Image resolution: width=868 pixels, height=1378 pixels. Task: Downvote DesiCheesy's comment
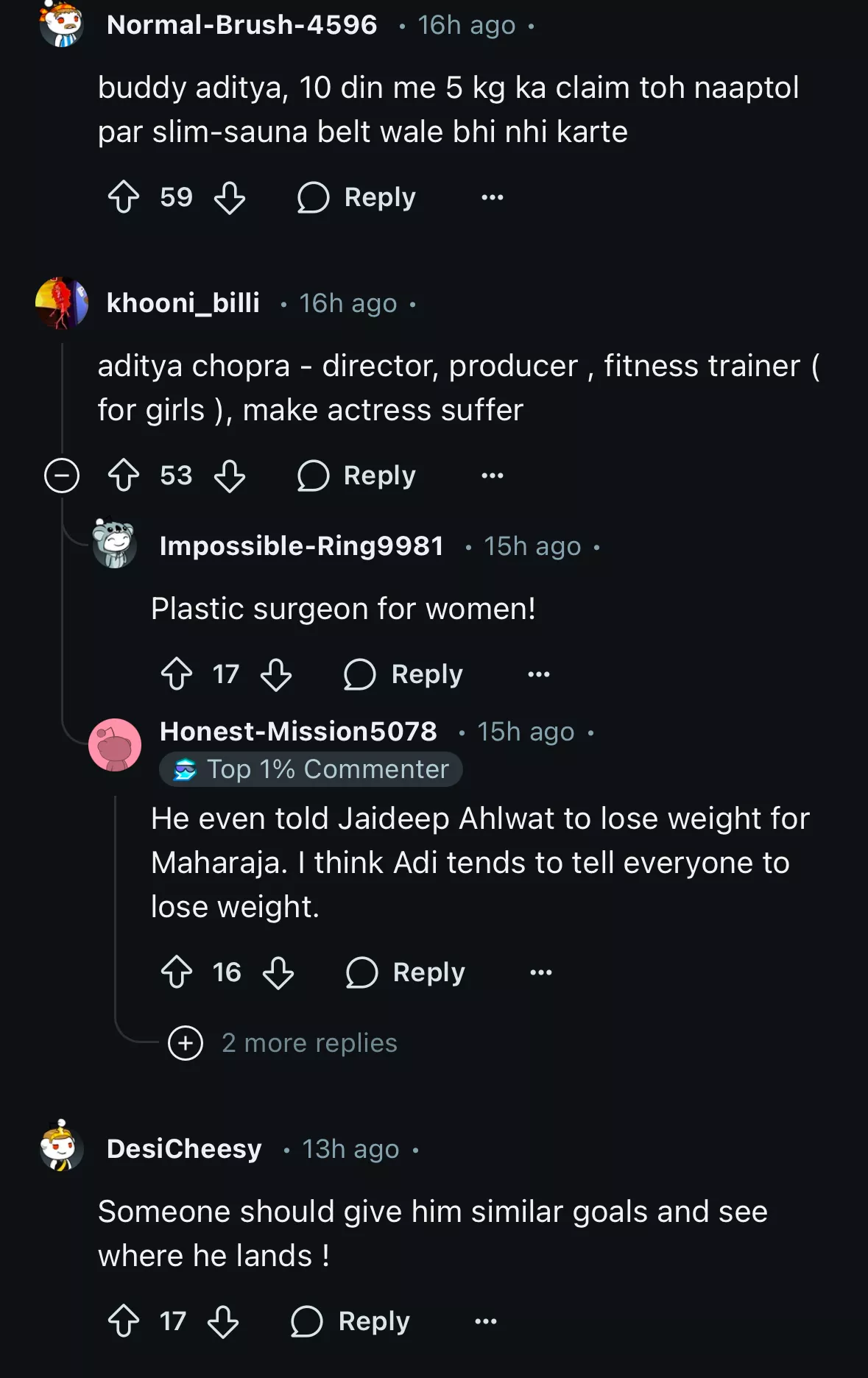[223, 1321]
